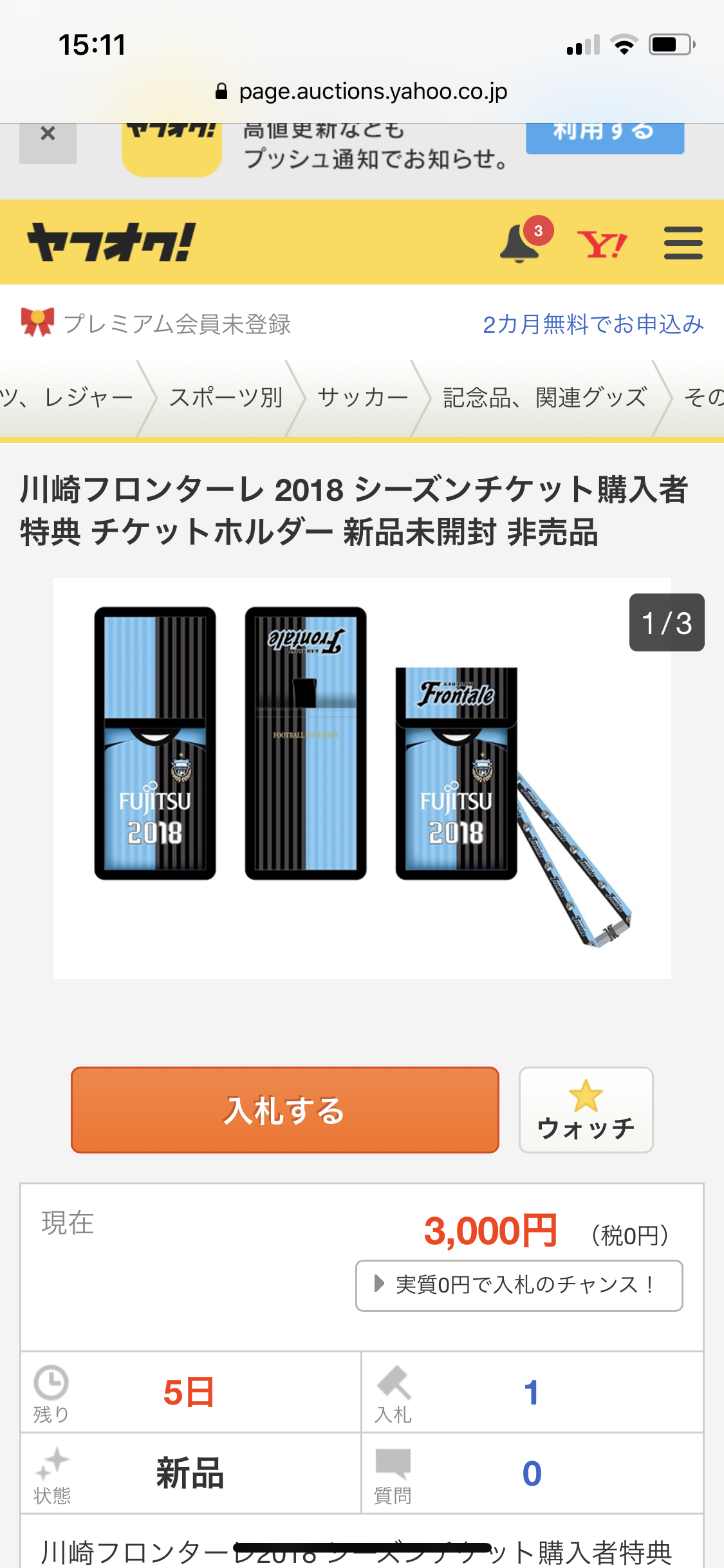
Task: Open the Yahoo! Japan logo link
Action: (x=602, y=244)
